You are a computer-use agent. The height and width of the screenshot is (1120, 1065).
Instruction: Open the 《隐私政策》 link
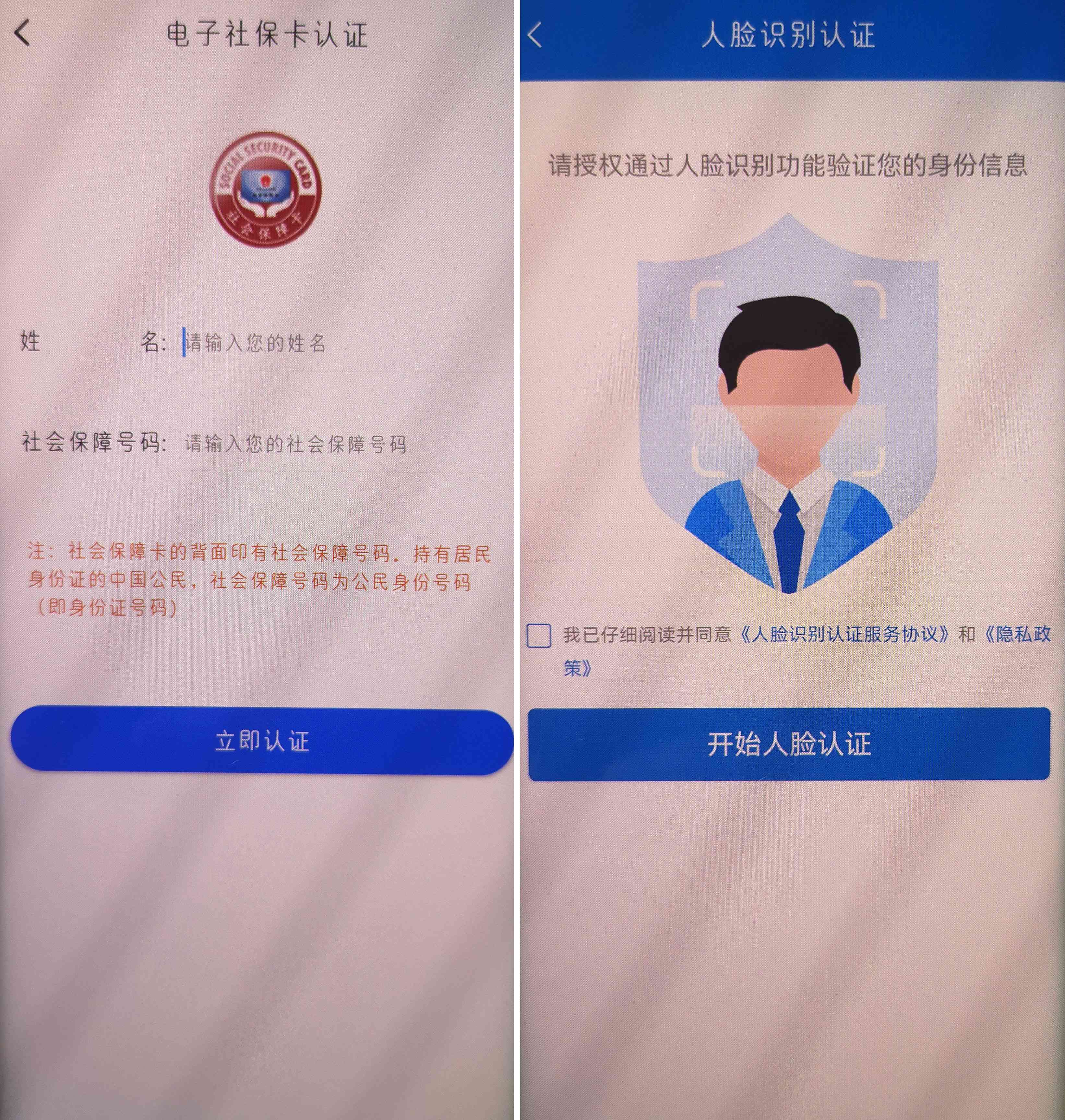[1016, 634]
